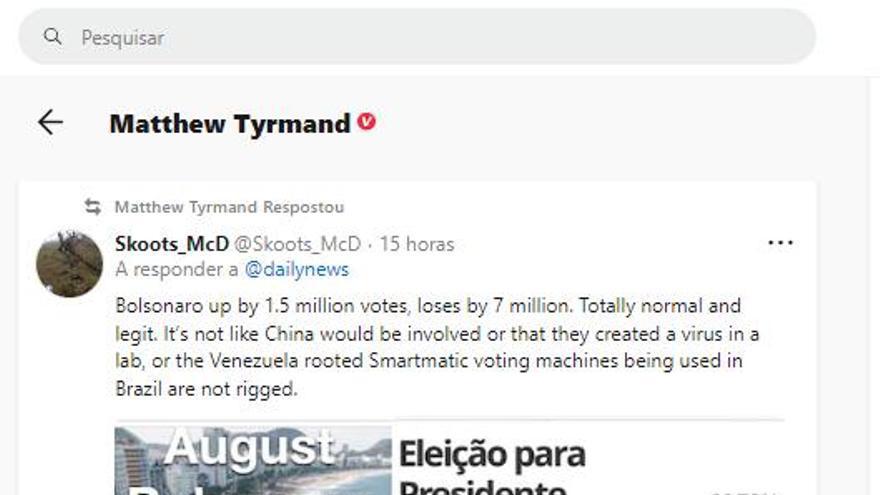
Task: Open the attached Eleição para Presidente image
Action: click(448, 460)
